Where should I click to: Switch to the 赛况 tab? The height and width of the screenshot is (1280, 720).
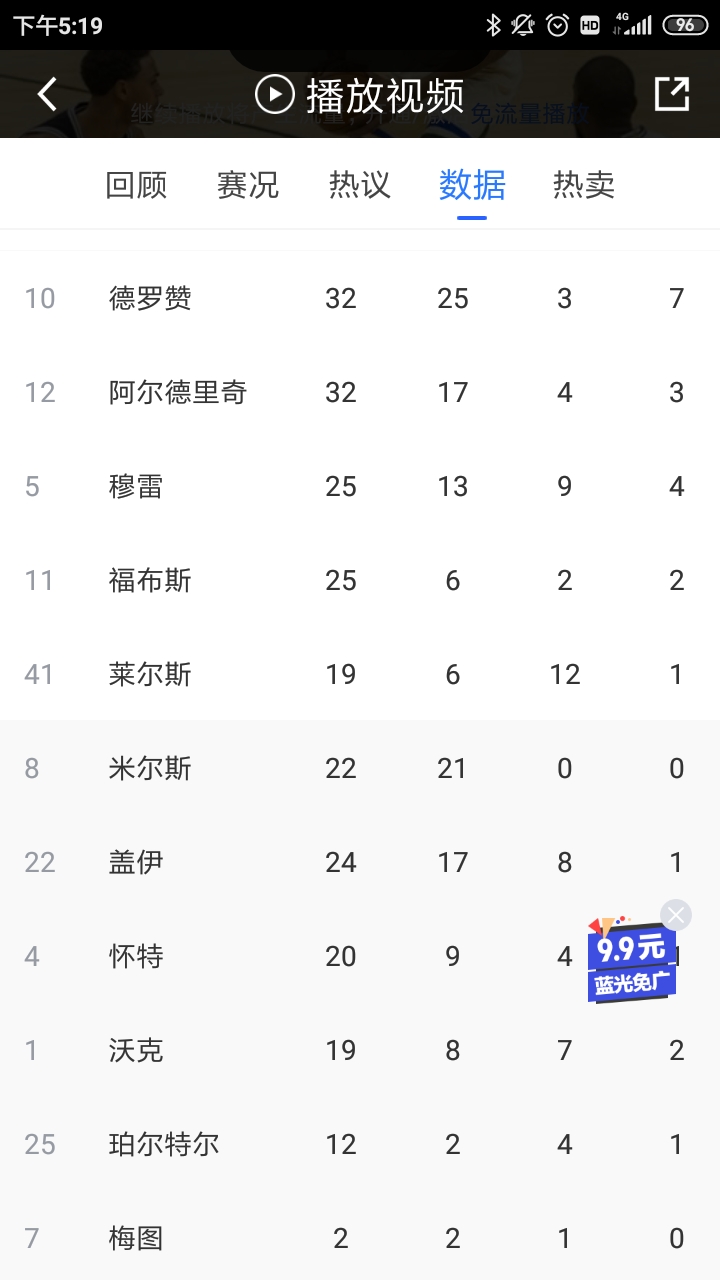[248, 185]
